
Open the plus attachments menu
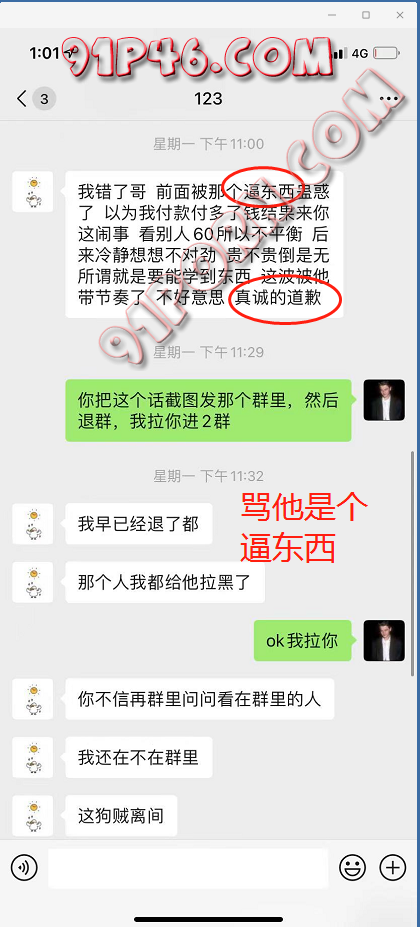pos(393,868)
